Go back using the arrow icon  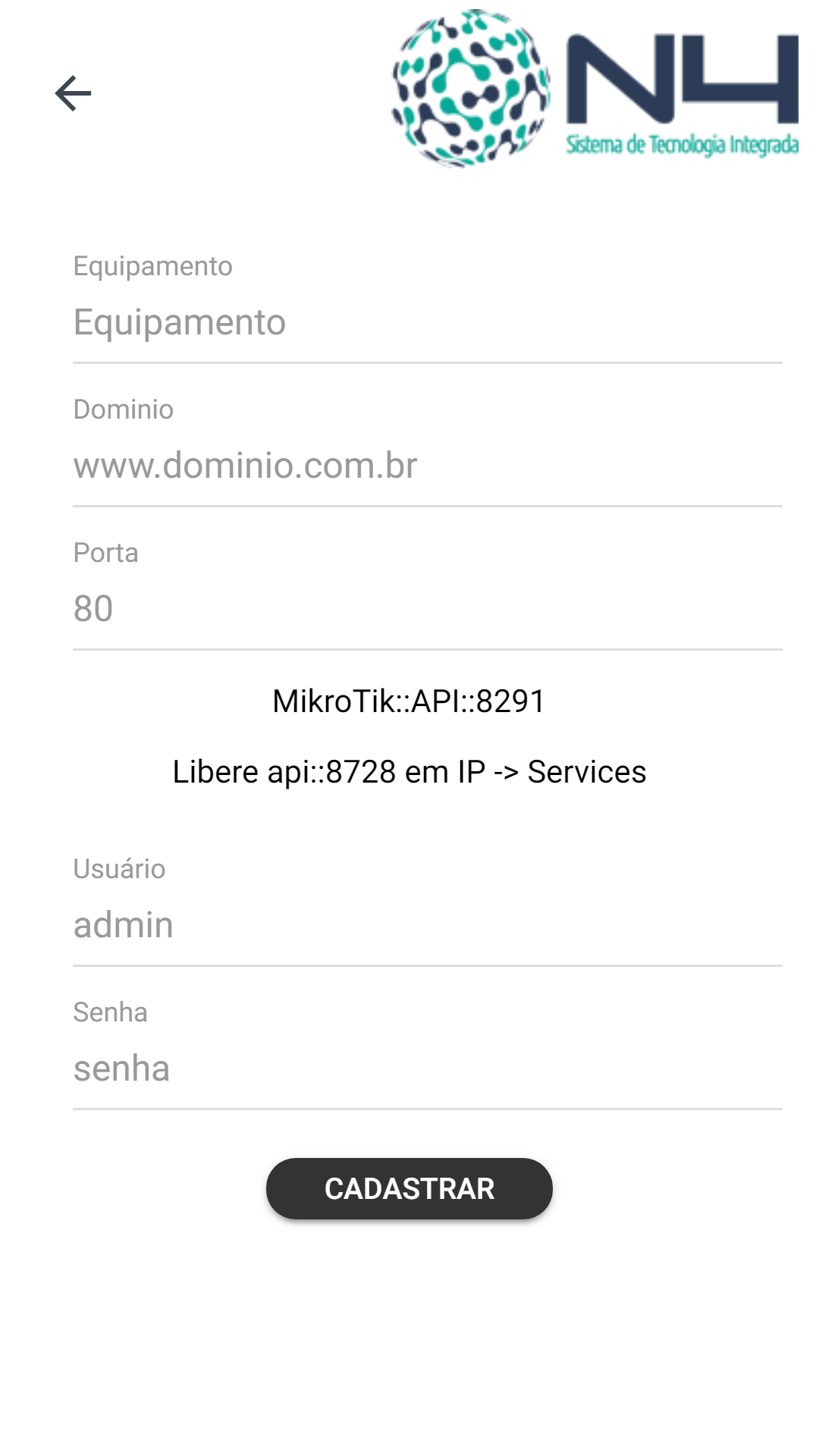coord(74,93)
